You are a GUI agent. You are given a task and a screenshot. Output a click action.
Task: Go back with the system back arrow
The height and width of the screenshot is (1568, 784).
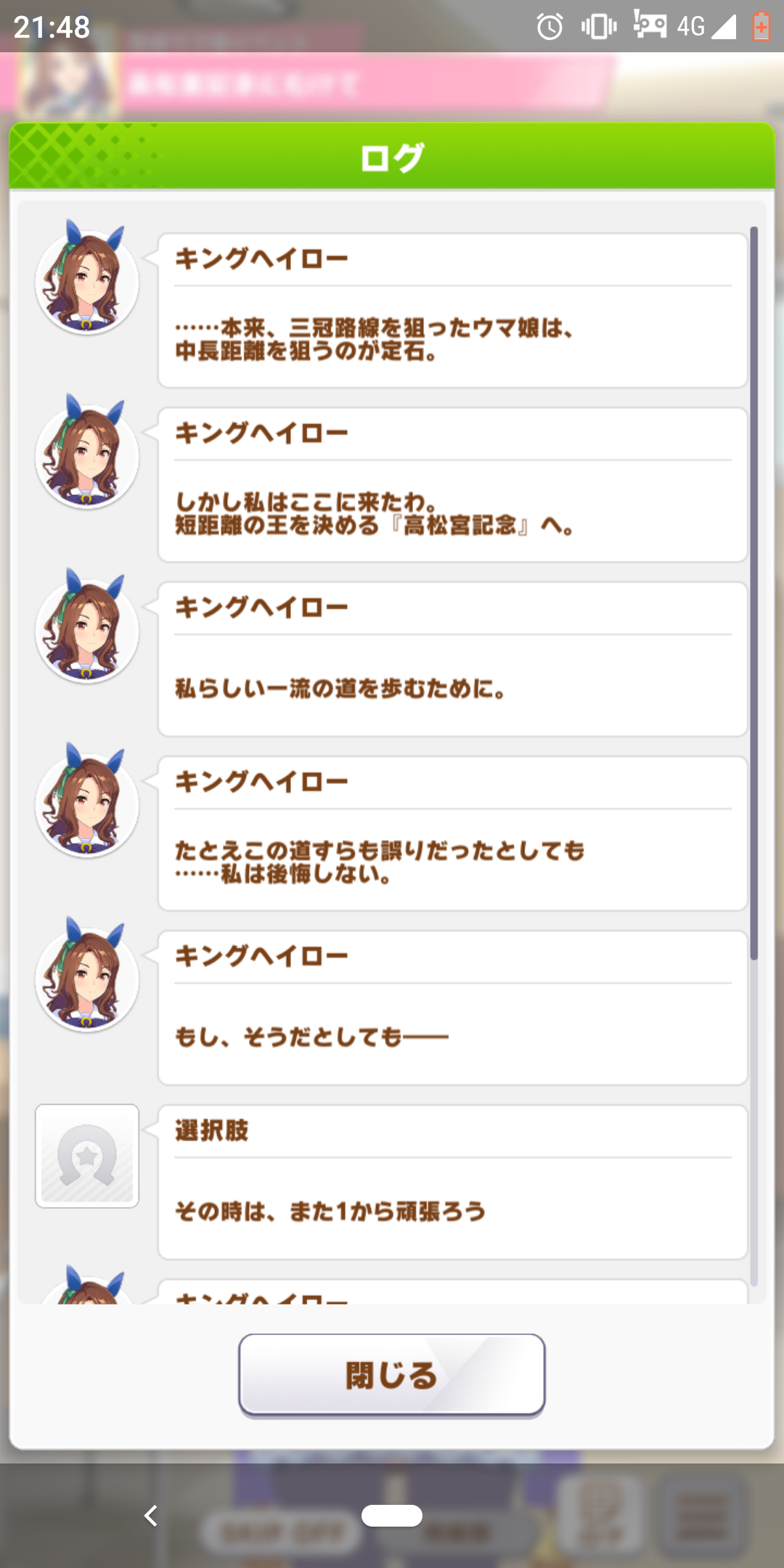[x=150, y=1516]
